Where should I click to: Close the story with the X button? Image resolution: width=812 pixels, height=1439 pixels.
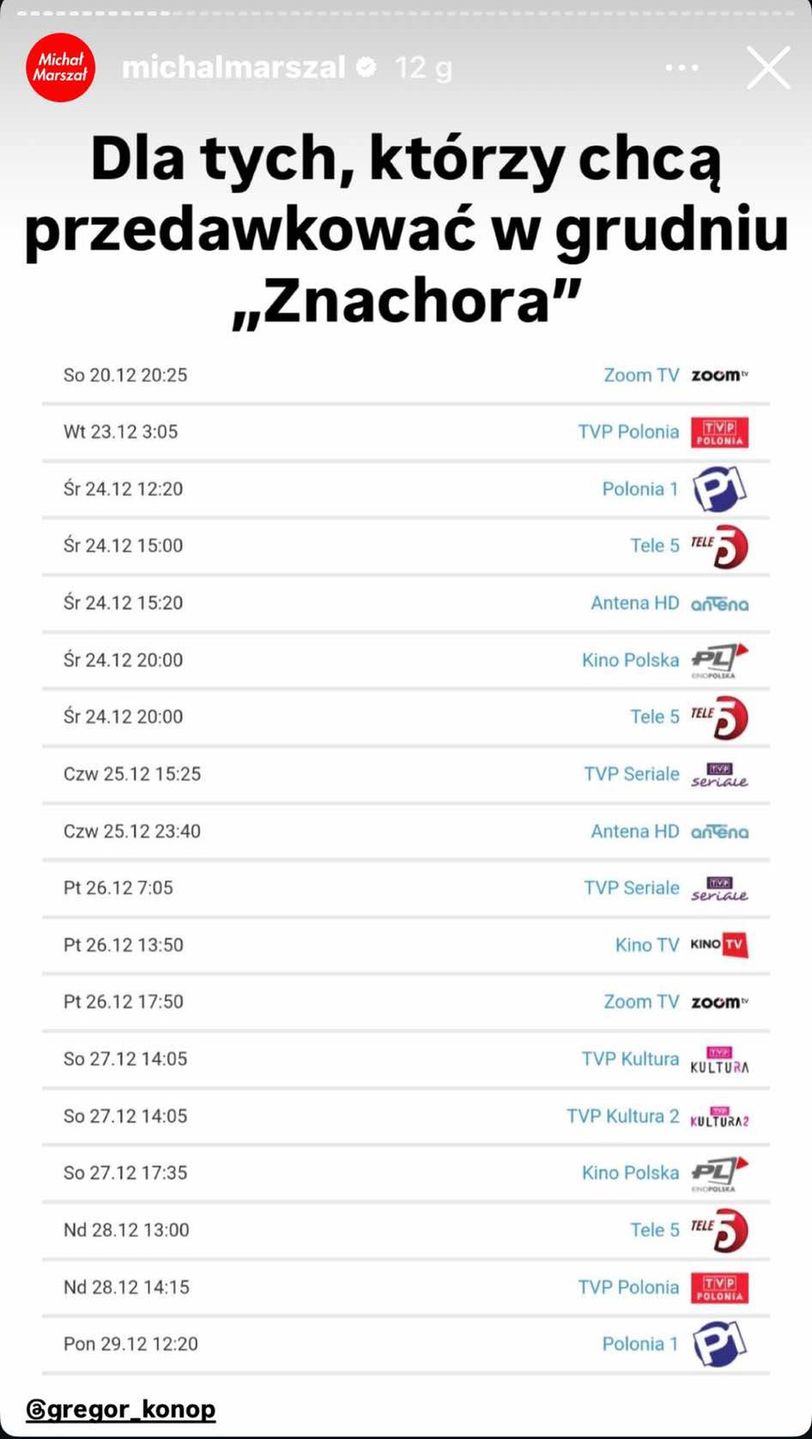pyautogui.click(x=768, y=67)
